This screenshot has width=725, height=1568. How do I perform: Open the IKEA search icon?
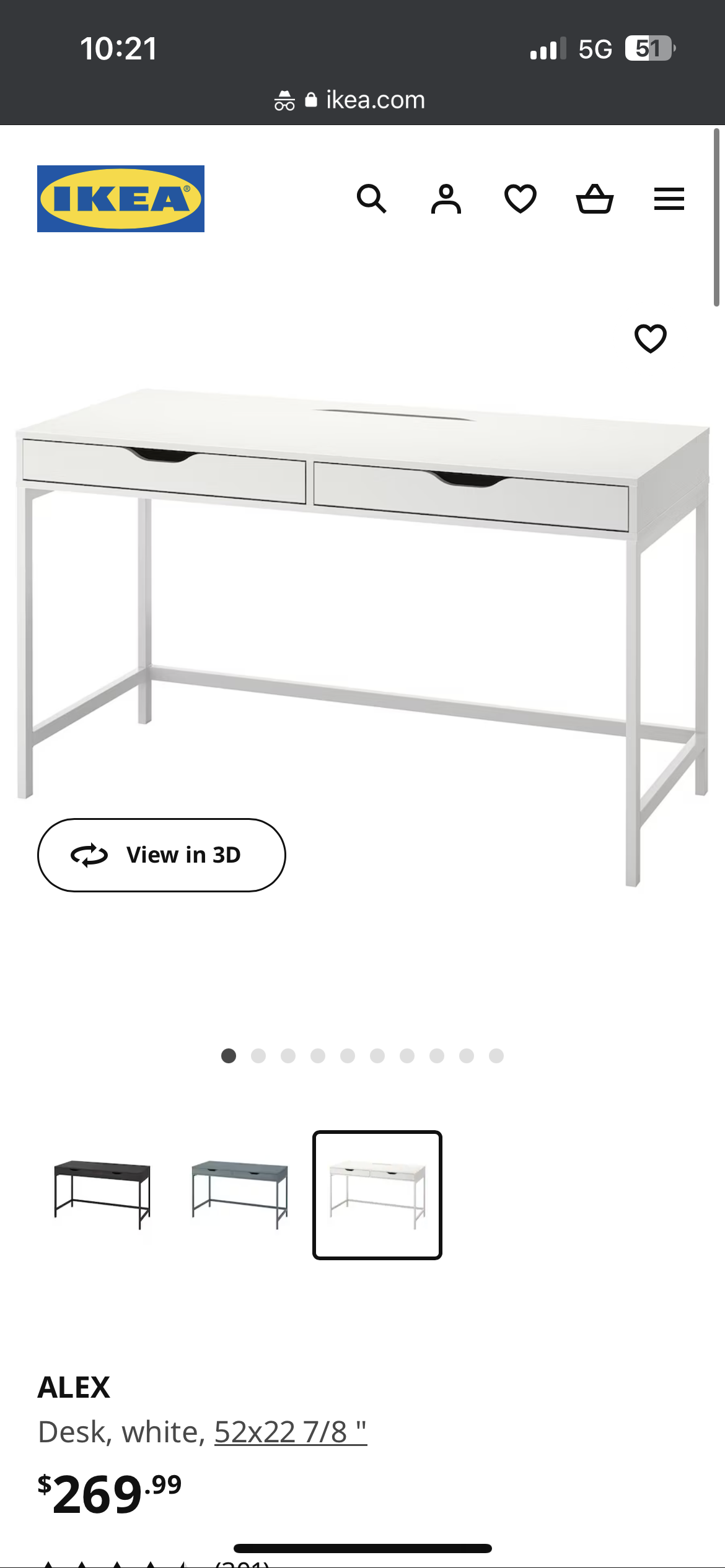372,199
